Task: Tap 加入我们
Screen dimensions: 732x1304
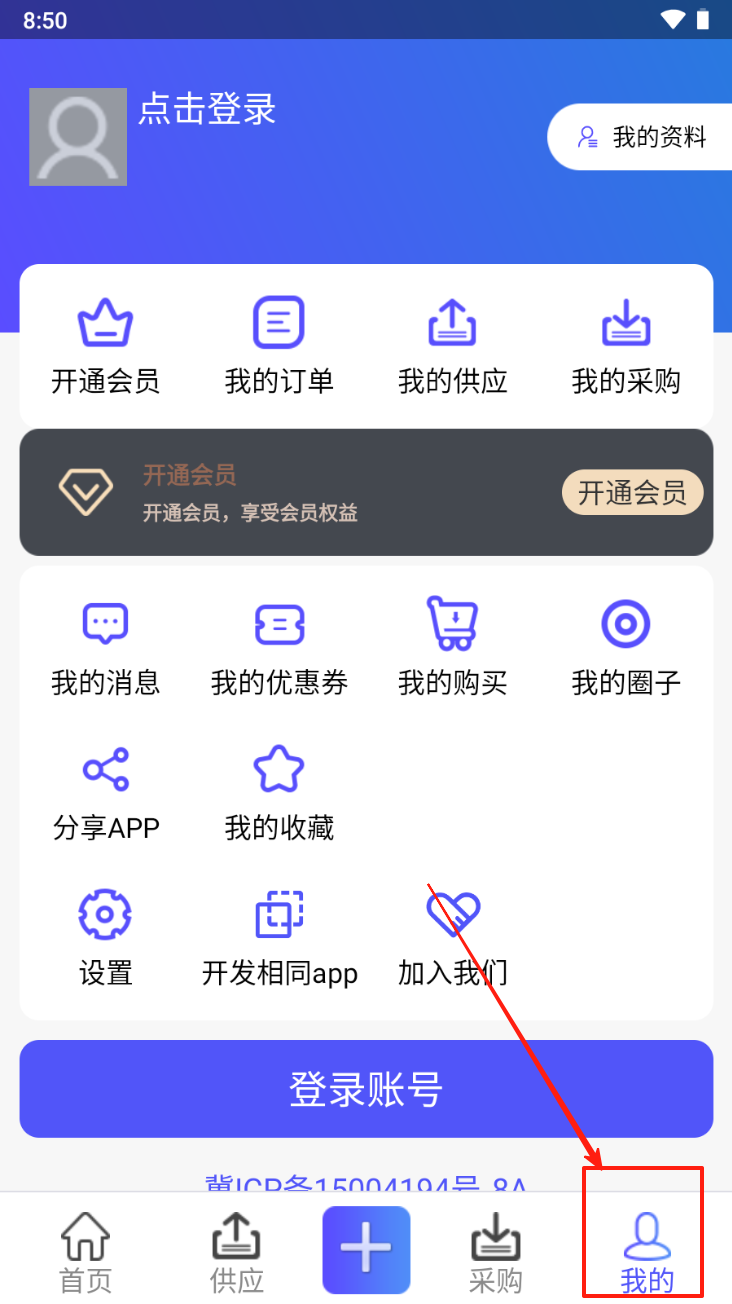Action: coord(452,938)
